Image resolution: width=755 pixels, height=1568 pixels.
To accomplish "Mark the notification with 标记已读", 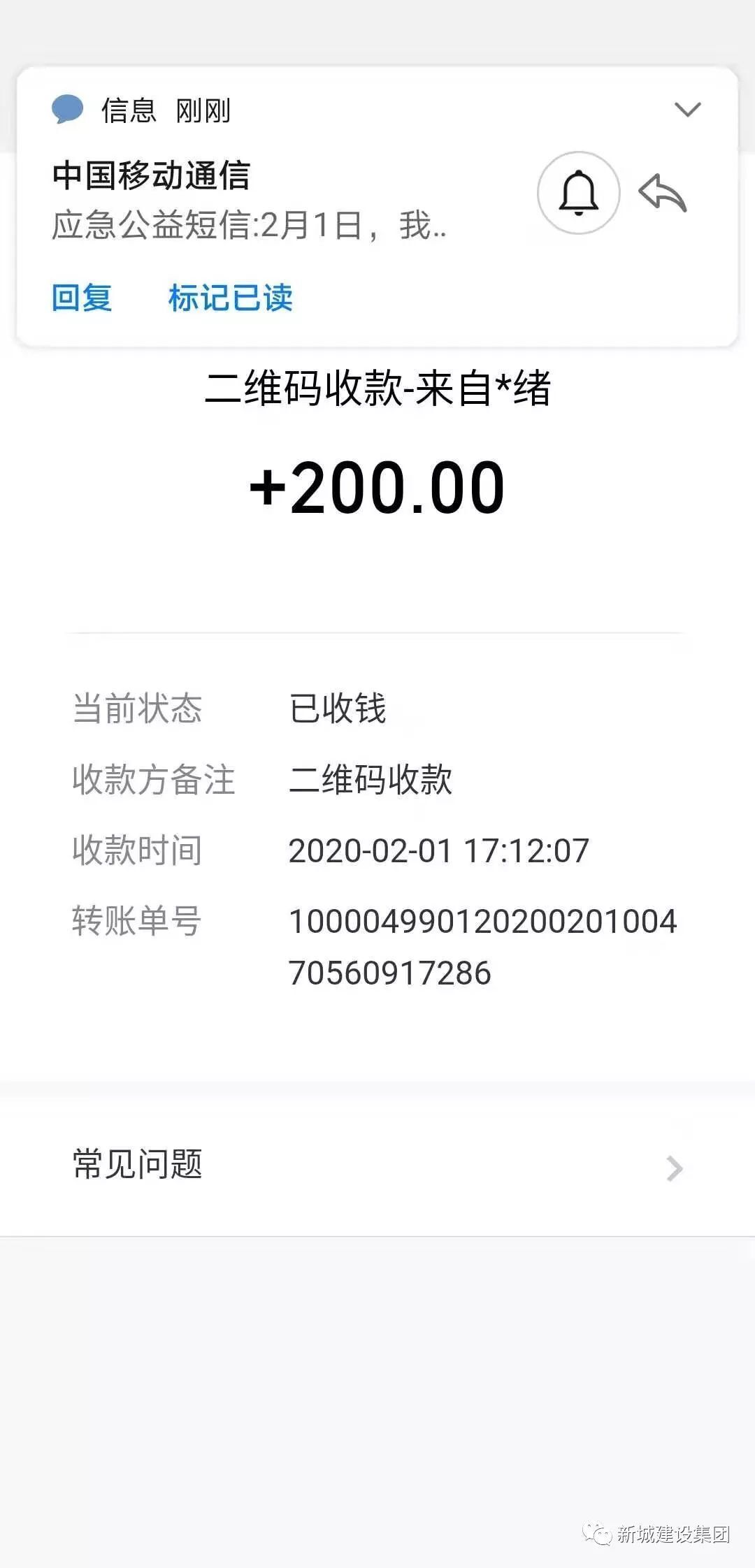I will [x=230, y=298].
